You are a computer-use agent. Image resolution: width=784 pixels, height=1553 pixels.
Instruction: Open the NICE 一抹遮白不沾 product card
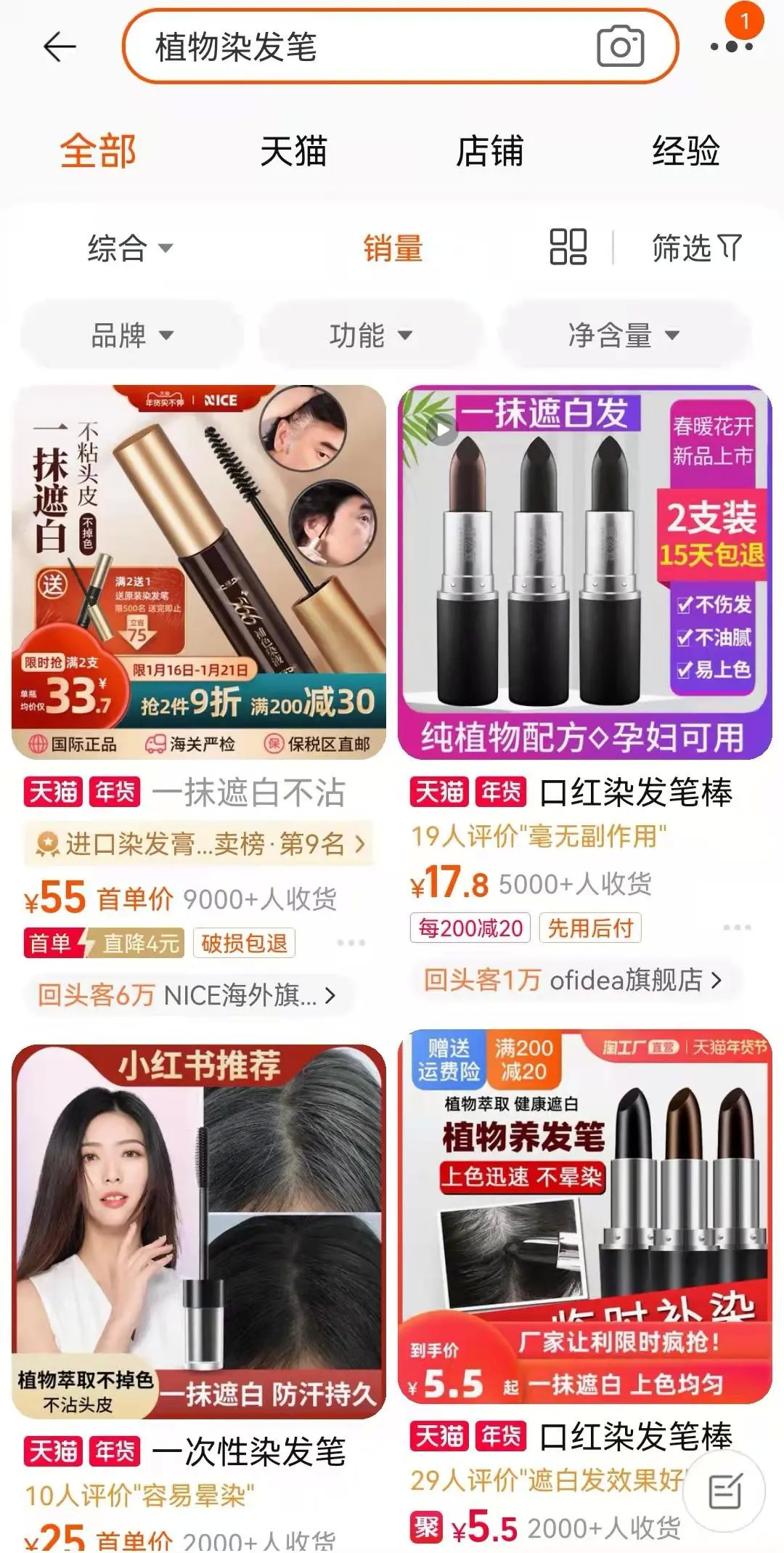199,572
